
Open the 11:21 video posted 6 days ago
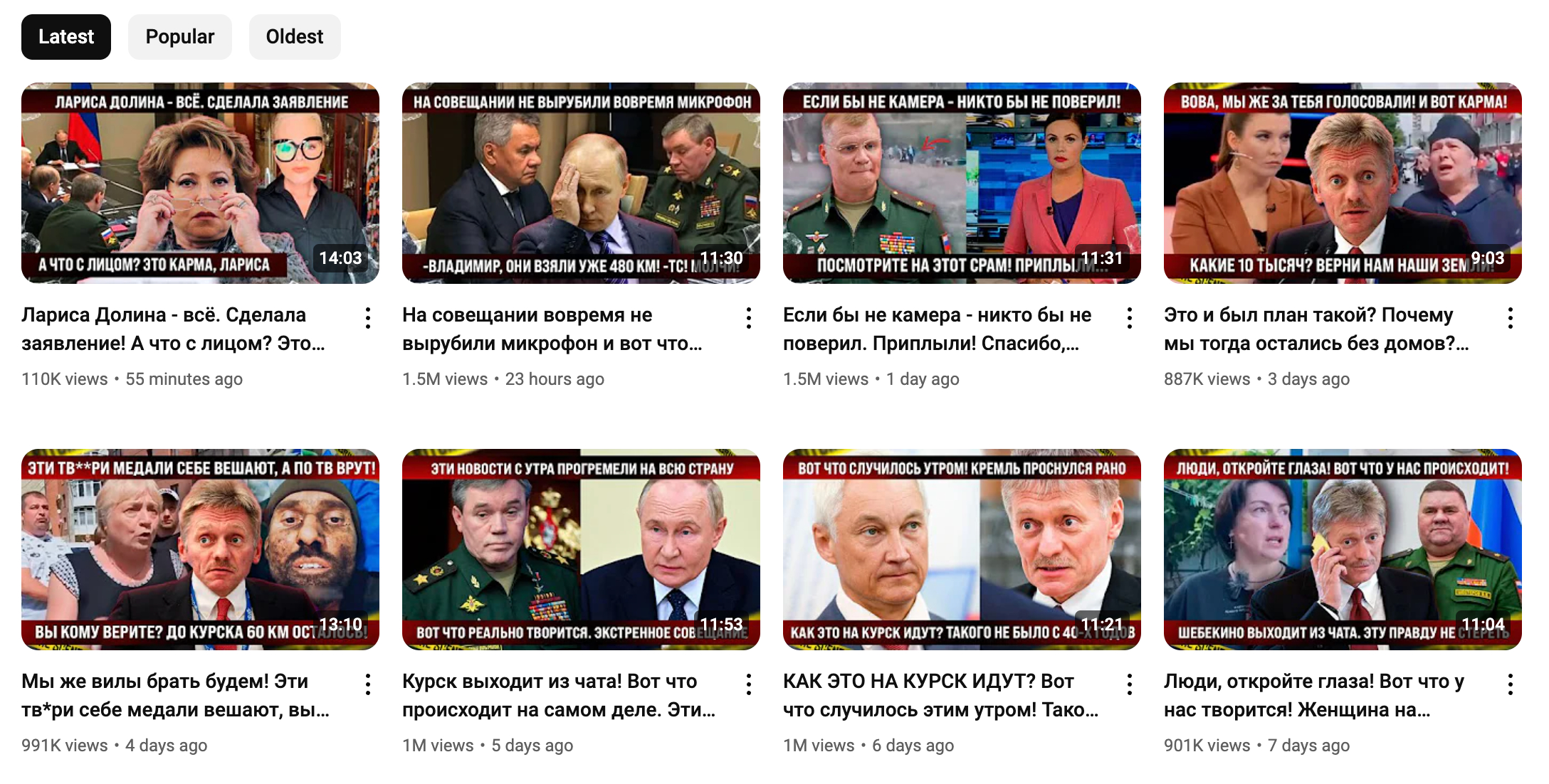[x=962, y=549]
